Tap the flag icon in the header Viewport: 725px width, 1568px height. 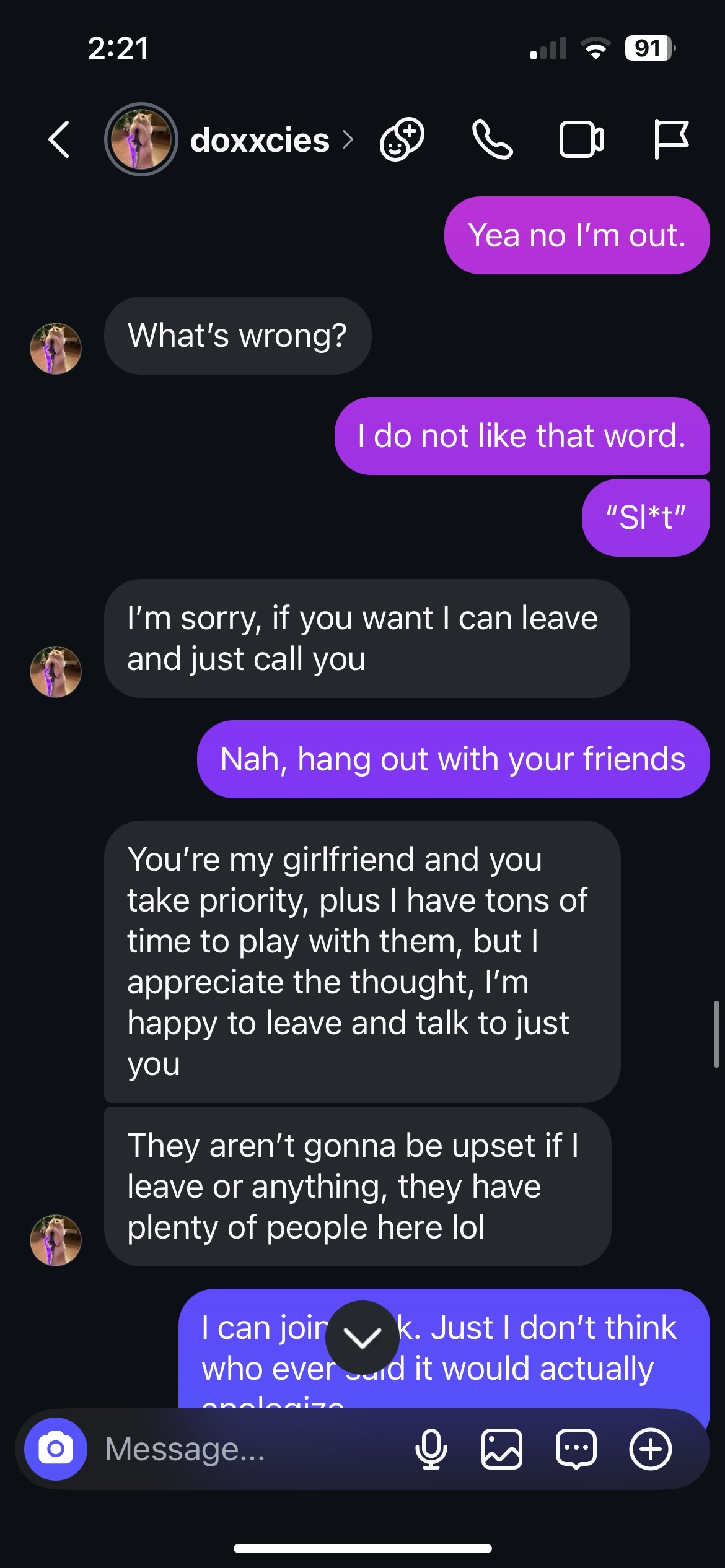(x=670, y=139)
